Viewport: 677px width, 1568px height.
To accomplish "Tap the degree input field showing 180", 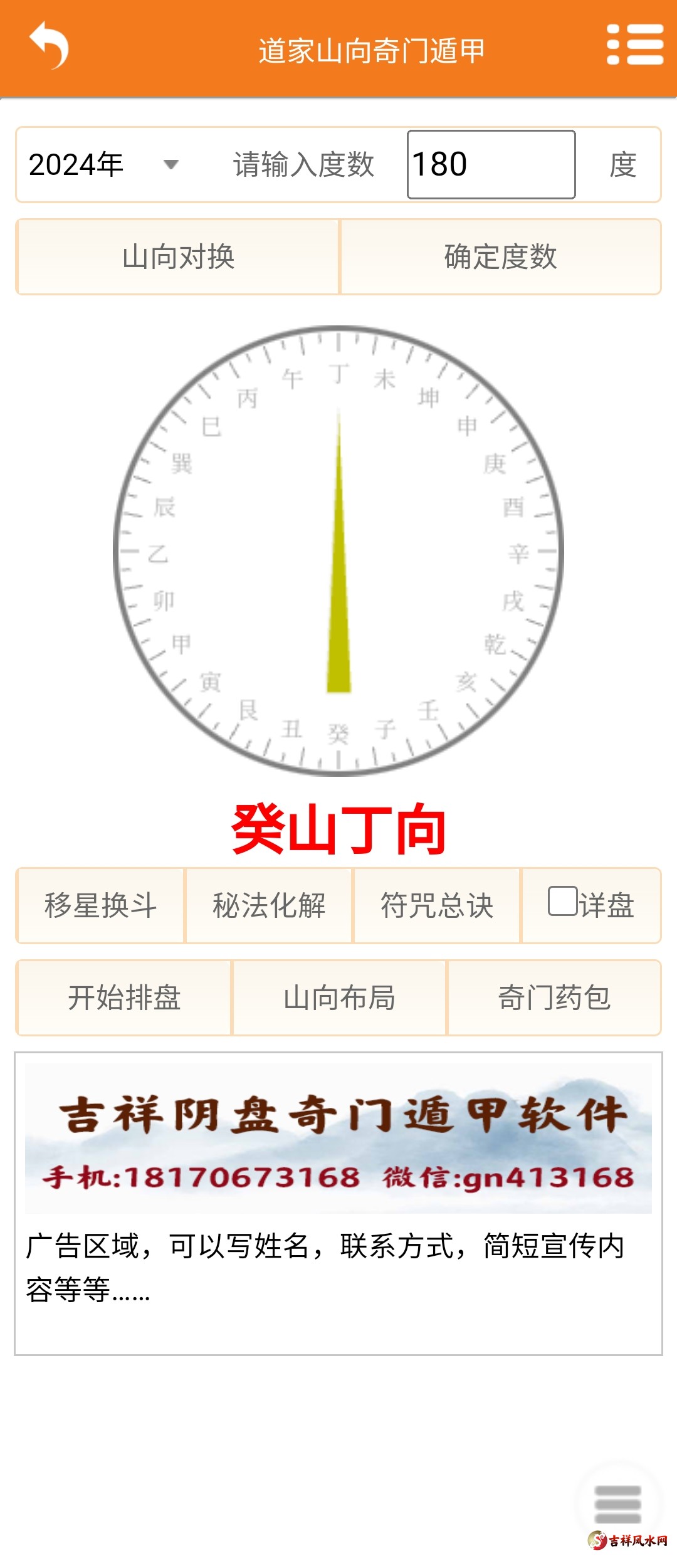I will [491, 165].
